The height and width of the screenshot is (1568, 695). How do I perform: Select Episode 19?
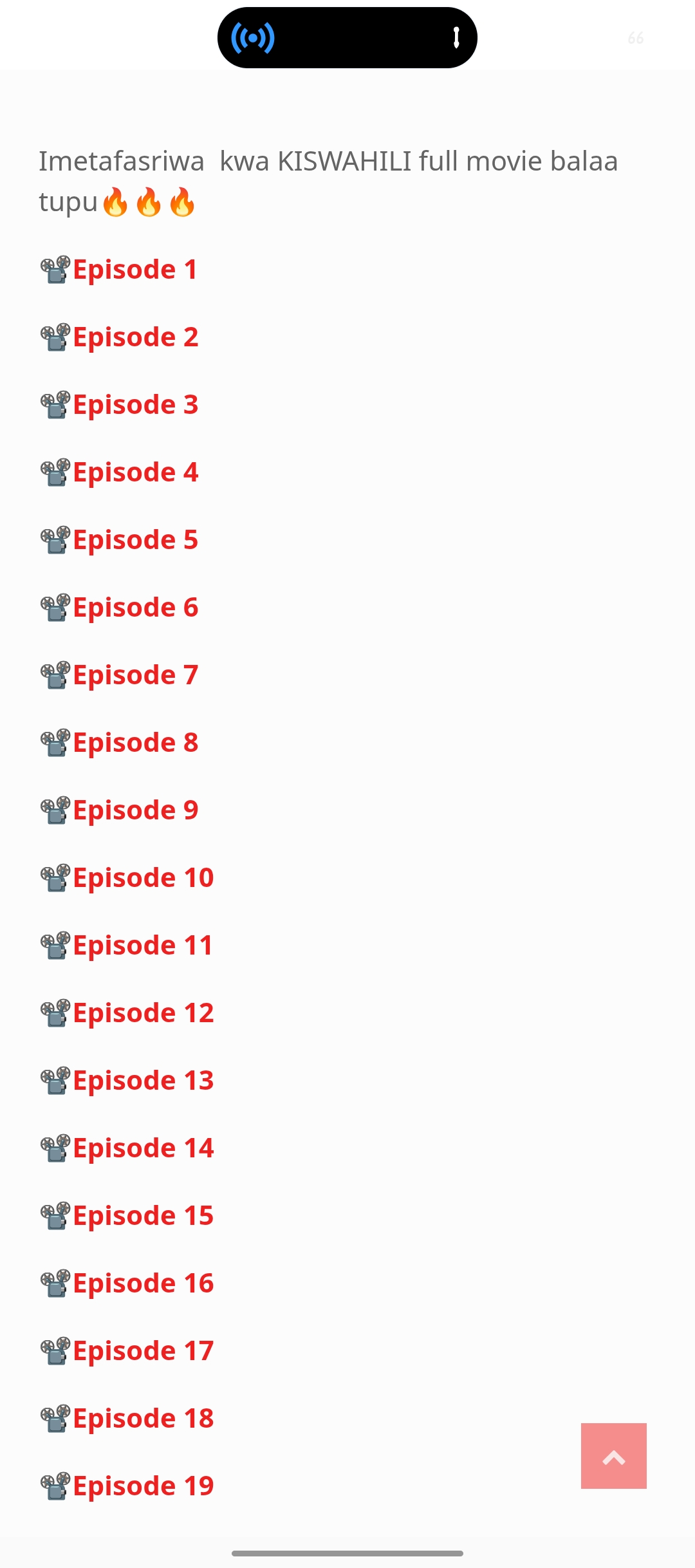pos(143,1486)
